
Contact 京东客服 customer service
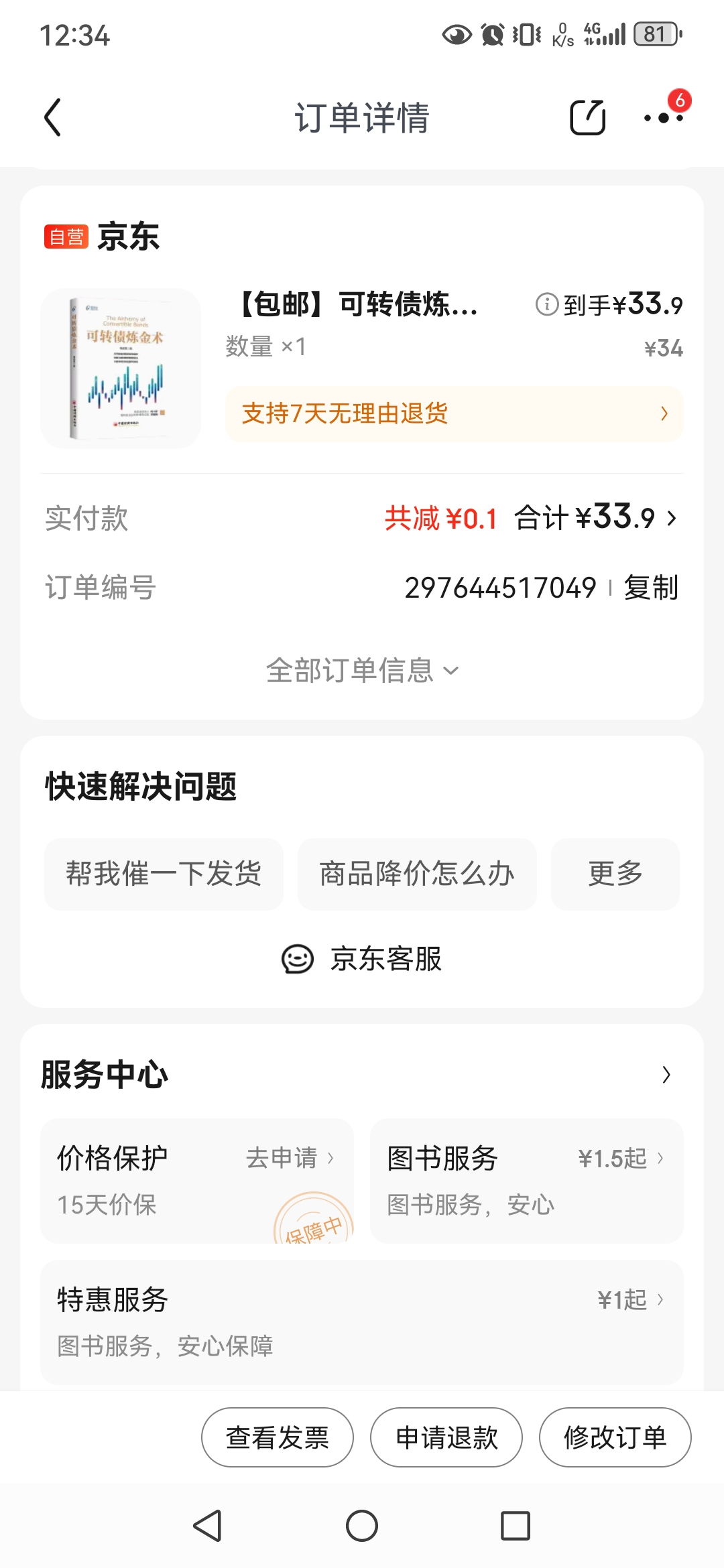pos(362,959)
